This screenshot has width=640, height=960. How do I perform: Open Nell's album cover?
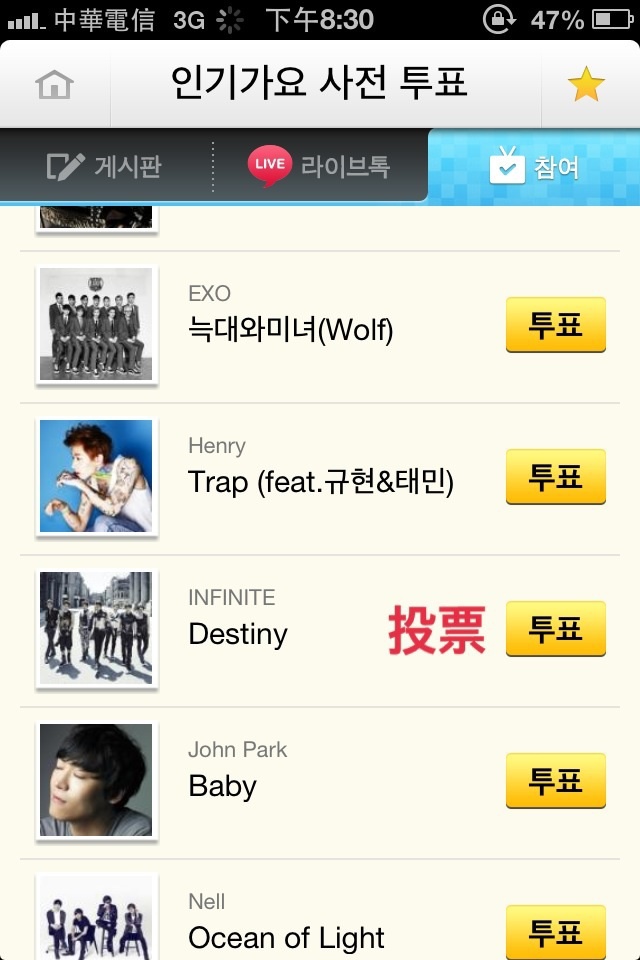(x=96, y=920)
